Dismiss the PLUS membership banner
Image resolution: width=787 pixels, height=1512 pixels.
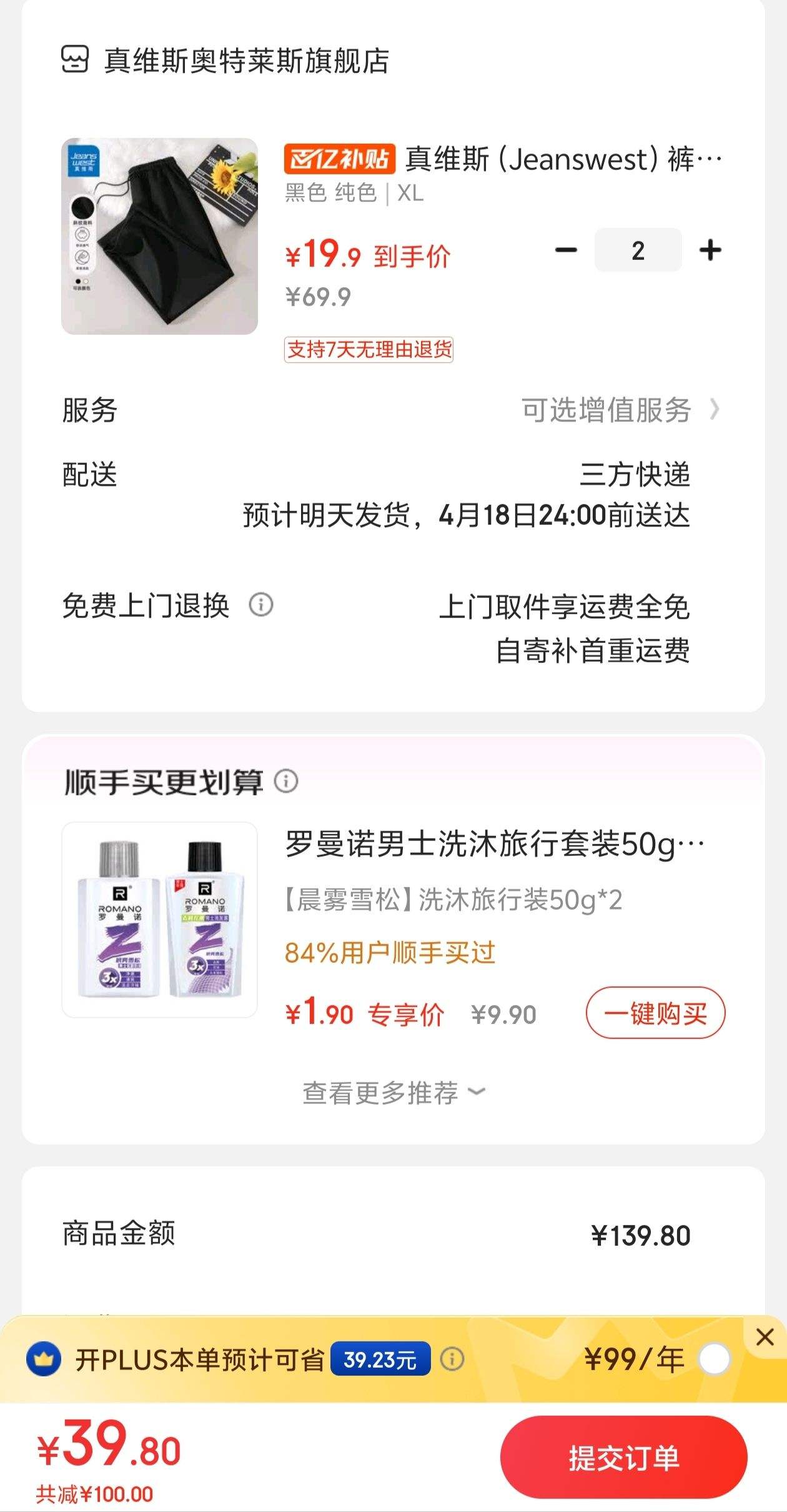pyautogui.click(x=765, y=1337)
